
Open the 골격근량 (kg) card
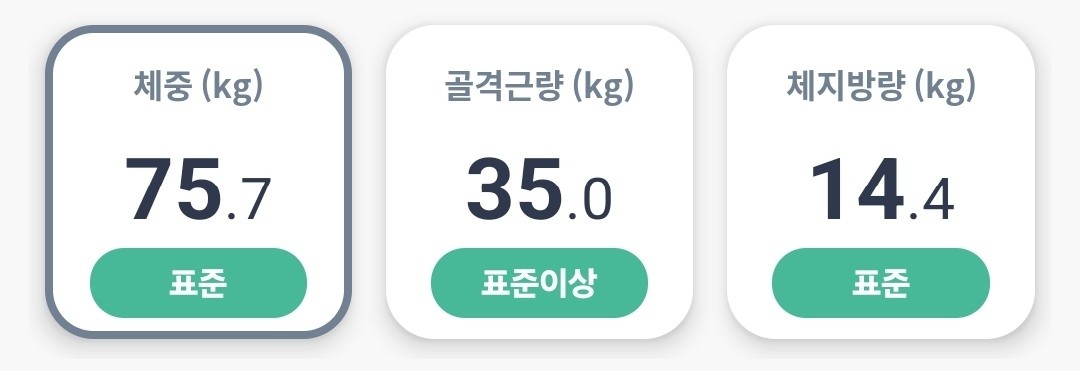coord(539,182)
